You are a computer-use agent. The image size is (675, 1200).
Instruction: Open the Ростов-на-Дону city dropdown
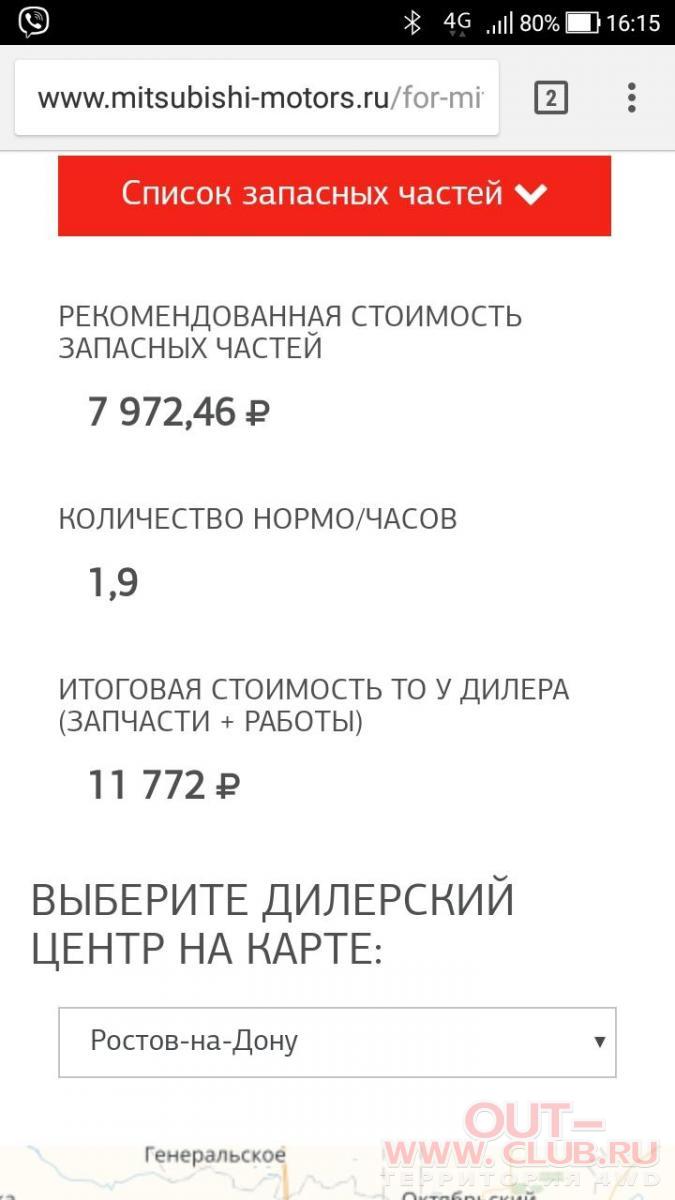pos(337,1042)
